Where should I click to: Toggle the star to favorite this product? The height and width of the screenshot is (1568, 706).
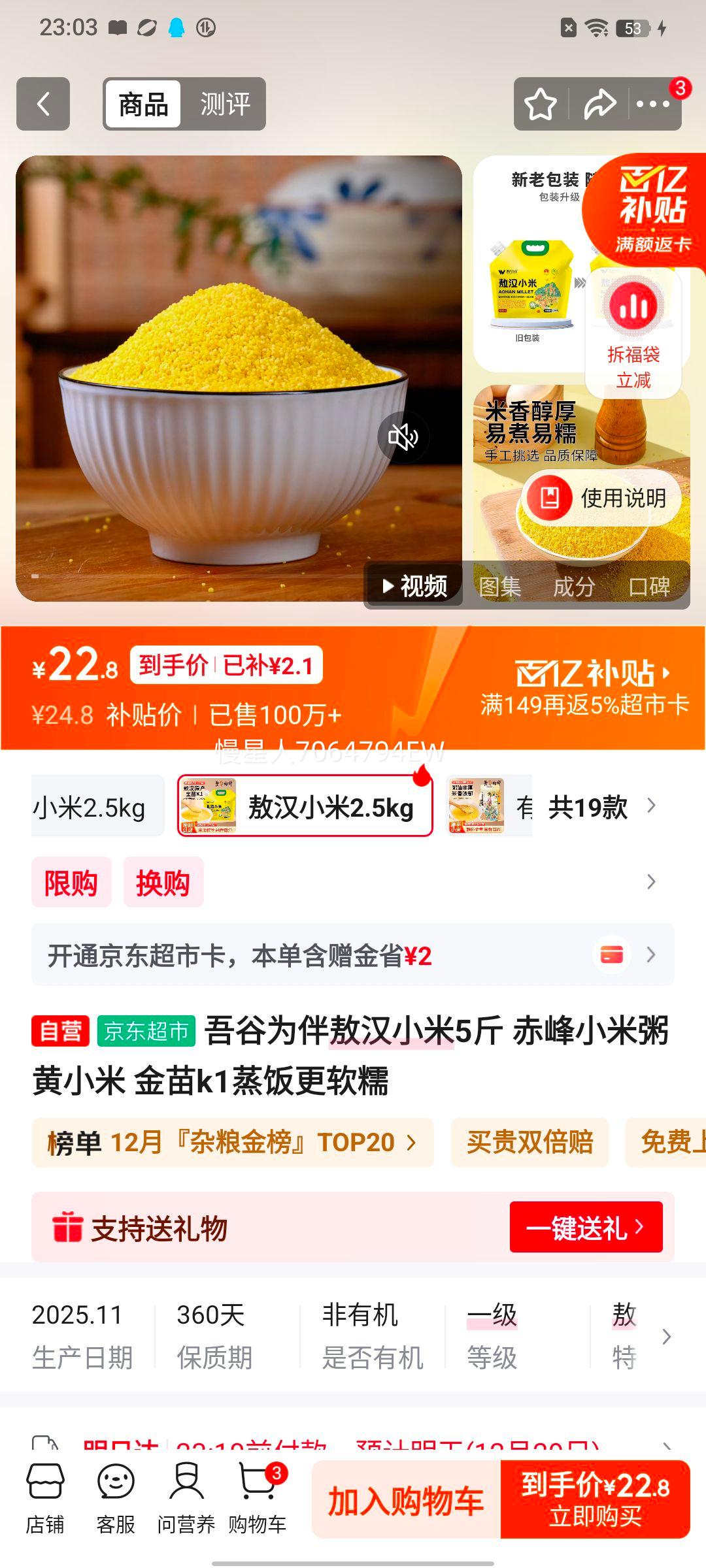coord(541,103)
